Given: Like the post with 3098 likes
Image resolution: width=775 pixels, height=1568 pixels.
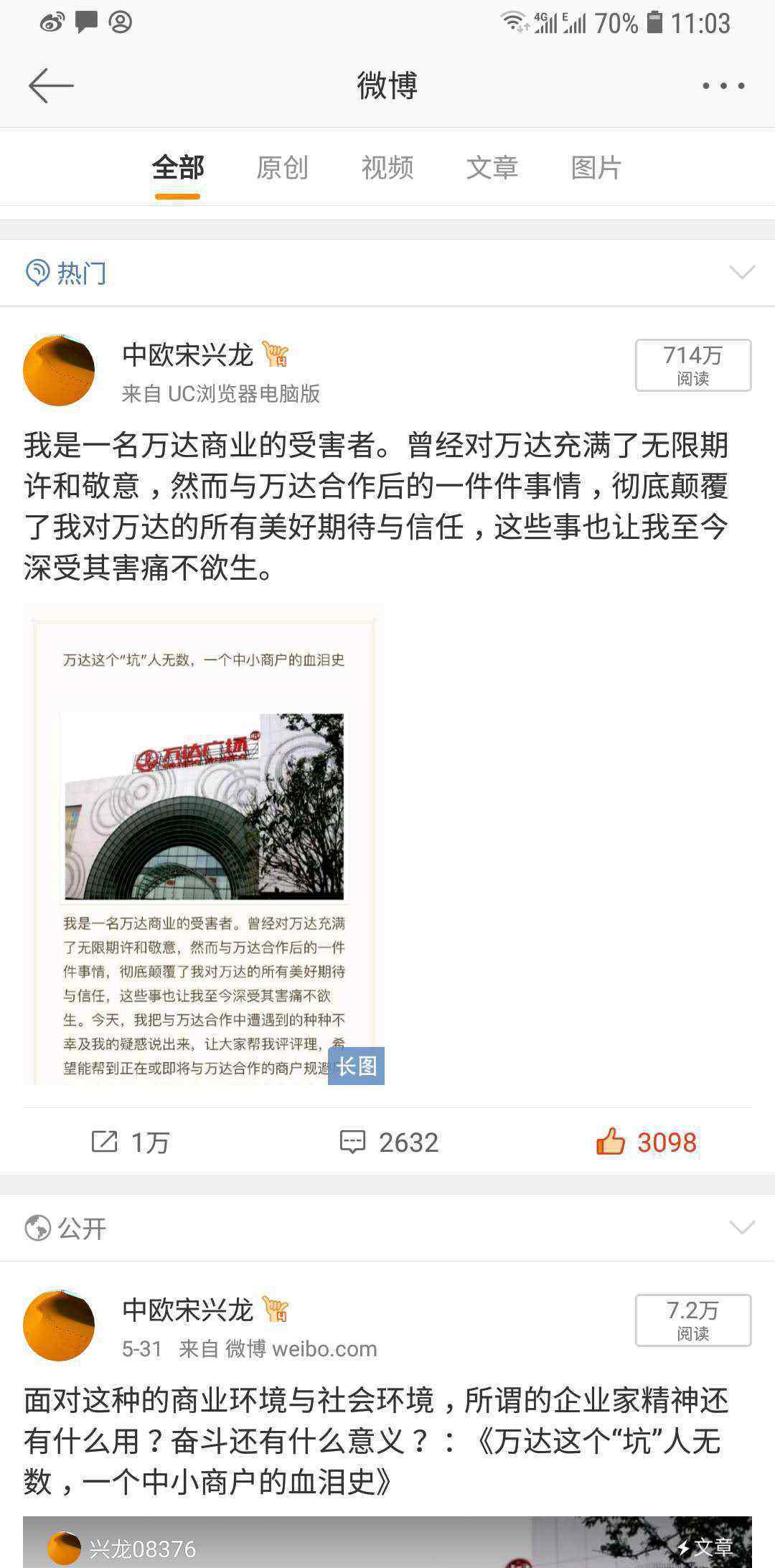Looking at the screenshot, I should point(646,1142).
